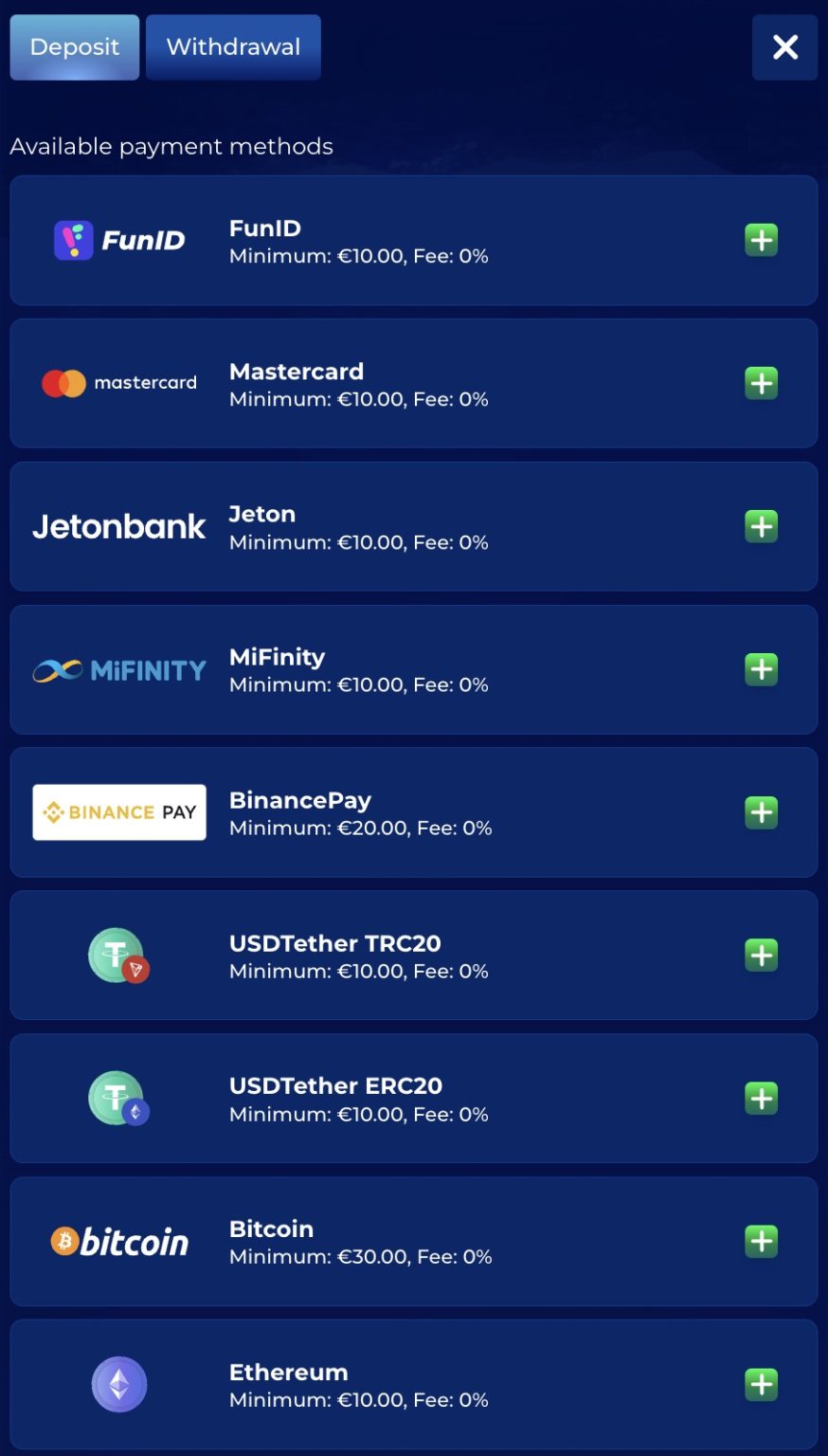Click the Jetonbank logo
This screenshot has width=828, height=1456.
coord(118,526)
